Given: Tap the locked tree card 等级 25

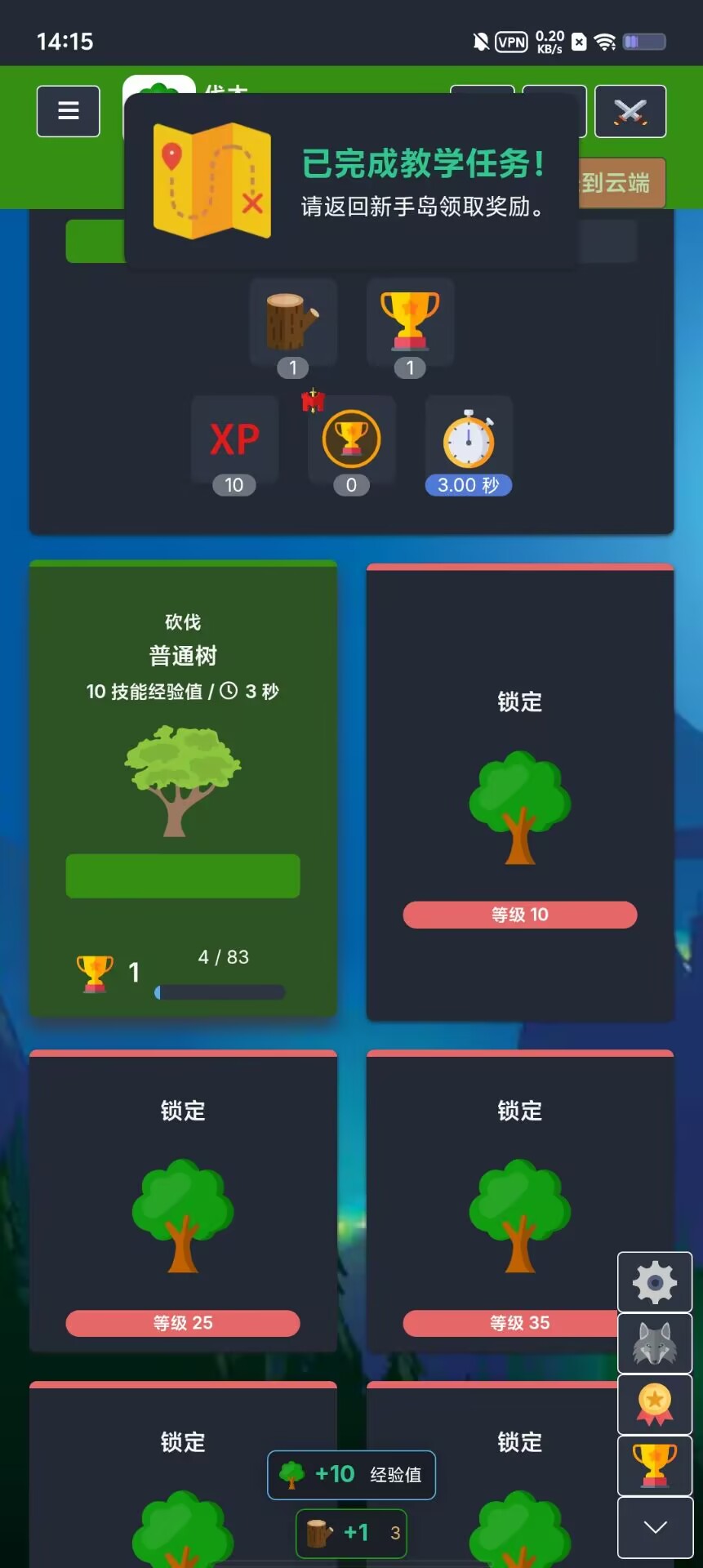Looking at the screenshot, I should [x=183, y=1200].
